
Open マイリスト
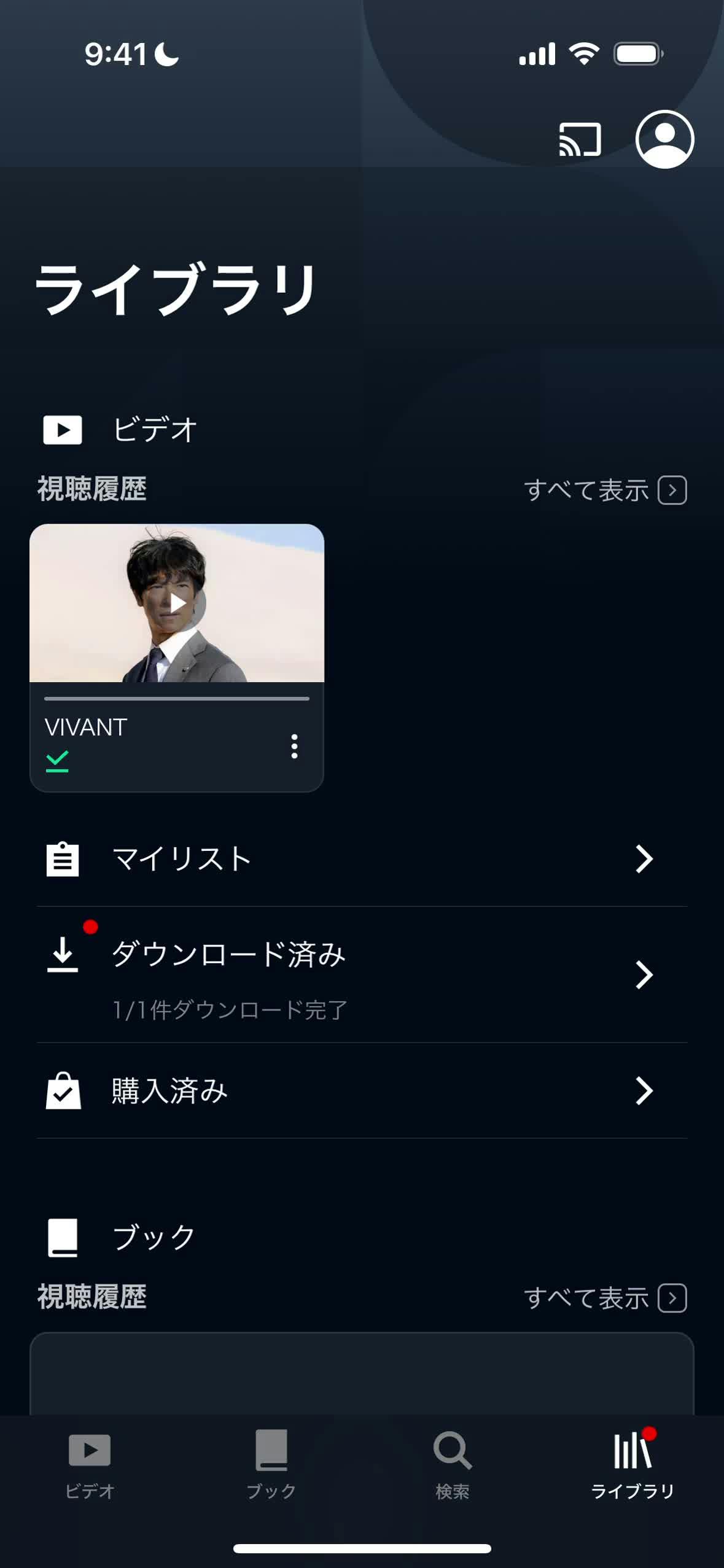click(362, 858)
